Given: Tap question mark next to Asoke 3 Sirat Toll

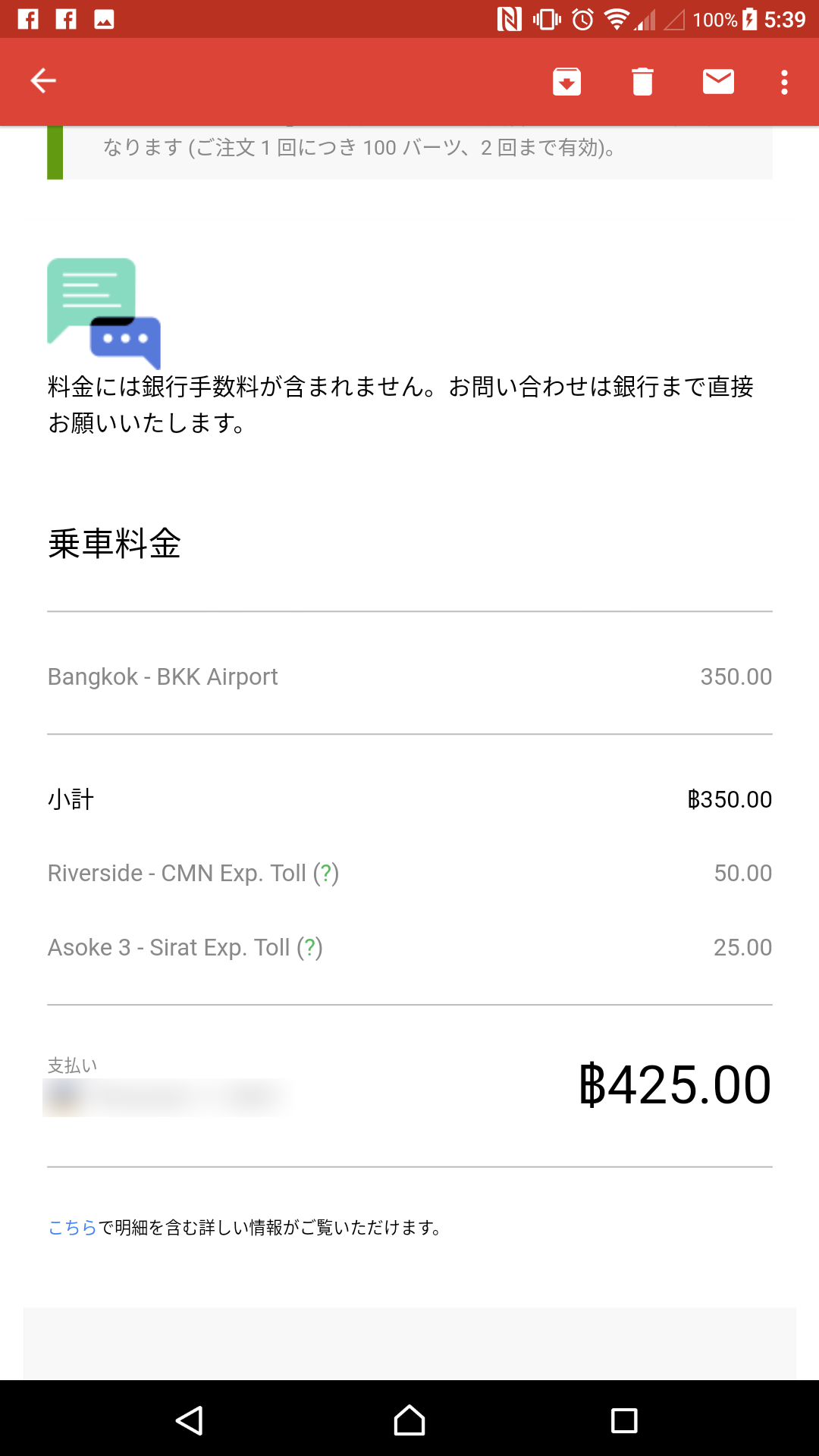Looking at the screenshot, I should [x=309, y=947].
